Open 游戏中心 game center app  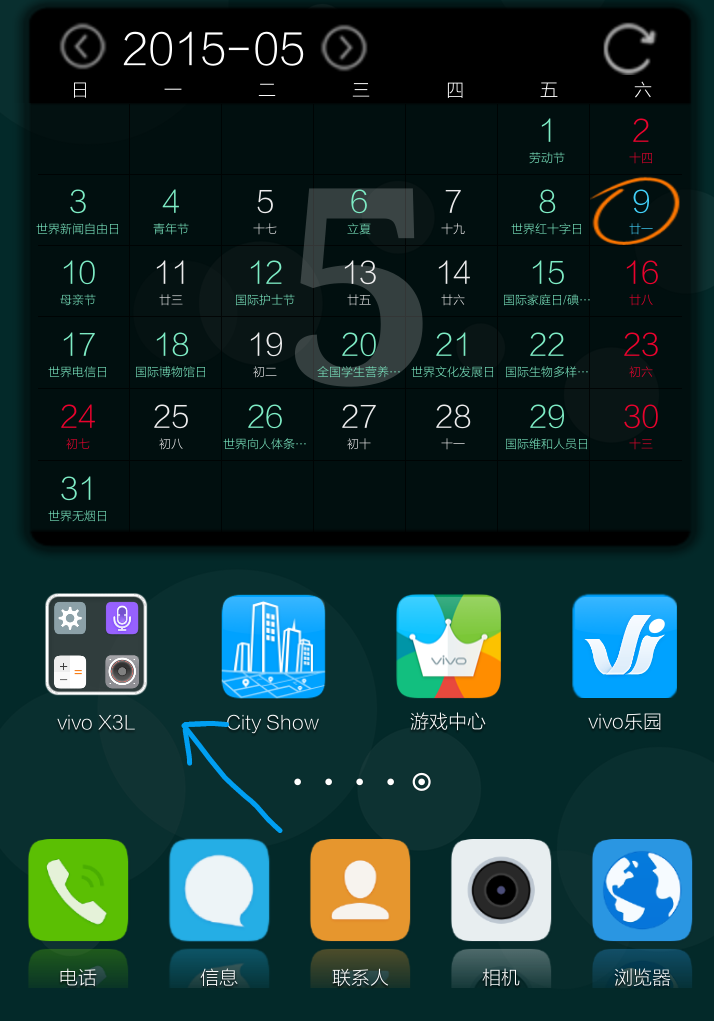pos(448,646)
